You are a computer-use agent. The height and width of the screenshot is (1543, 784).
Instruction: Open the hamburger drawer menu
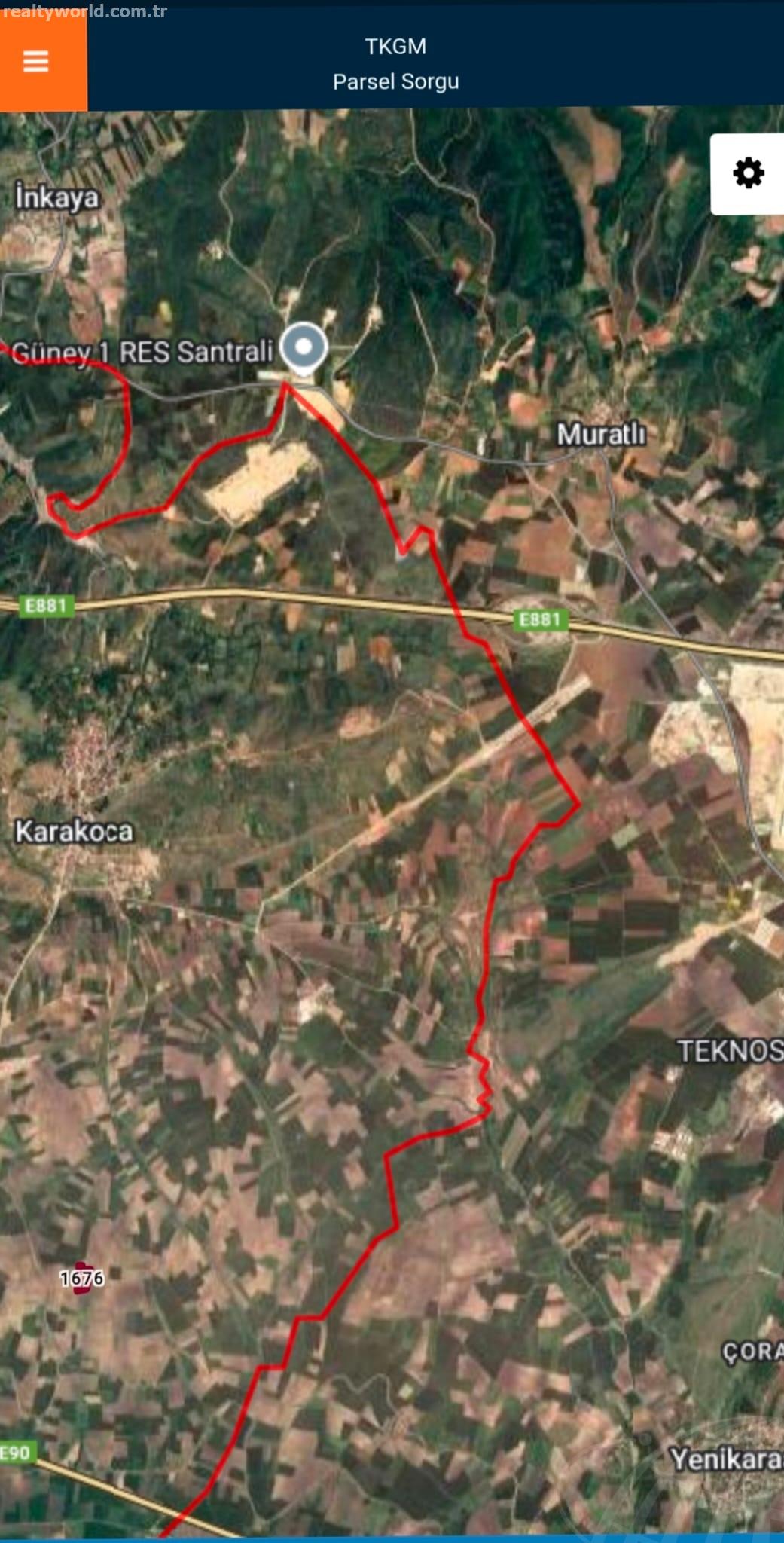(36, 61)
